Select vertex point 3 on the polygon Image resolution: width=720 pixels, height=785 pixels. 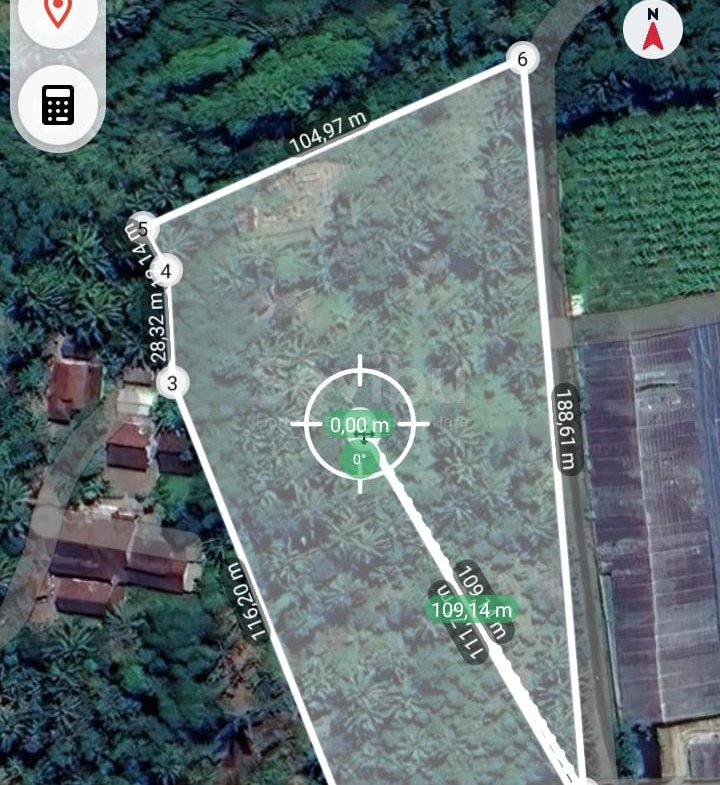click(173, 382)
